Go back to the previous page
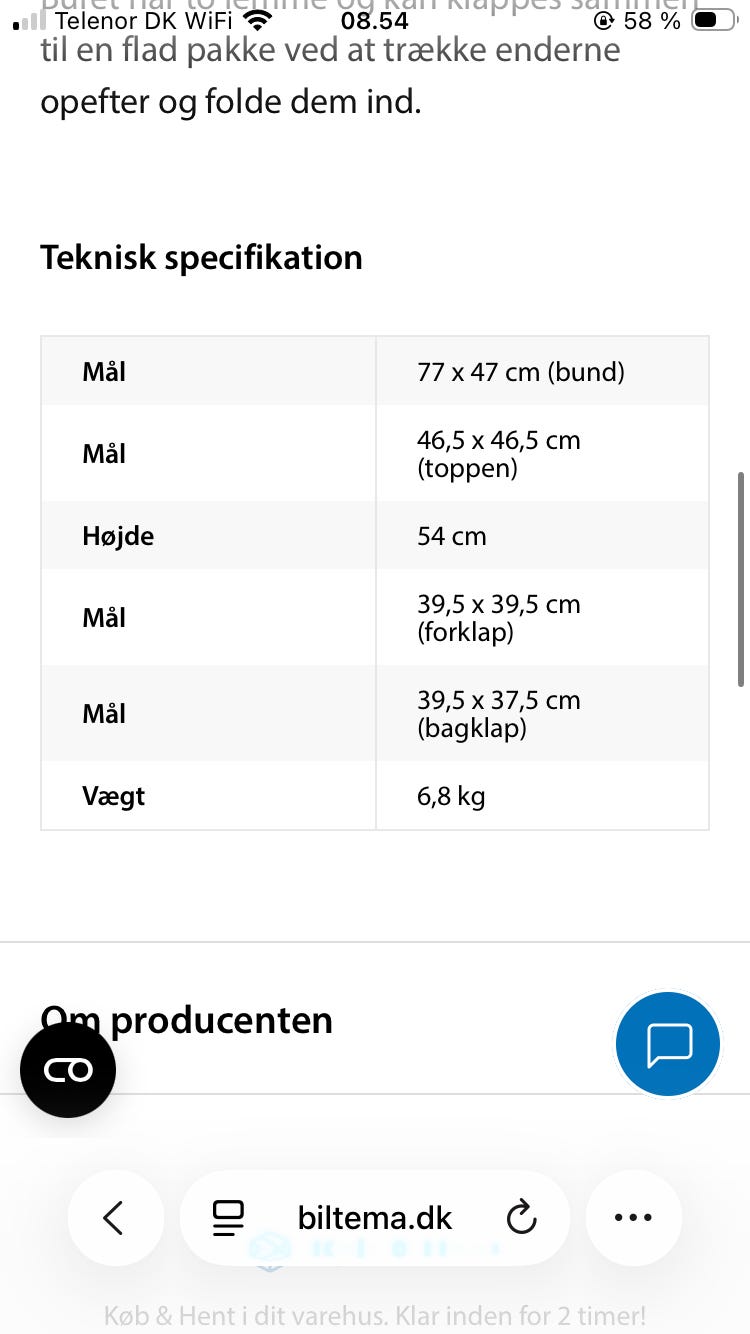 114,1218
